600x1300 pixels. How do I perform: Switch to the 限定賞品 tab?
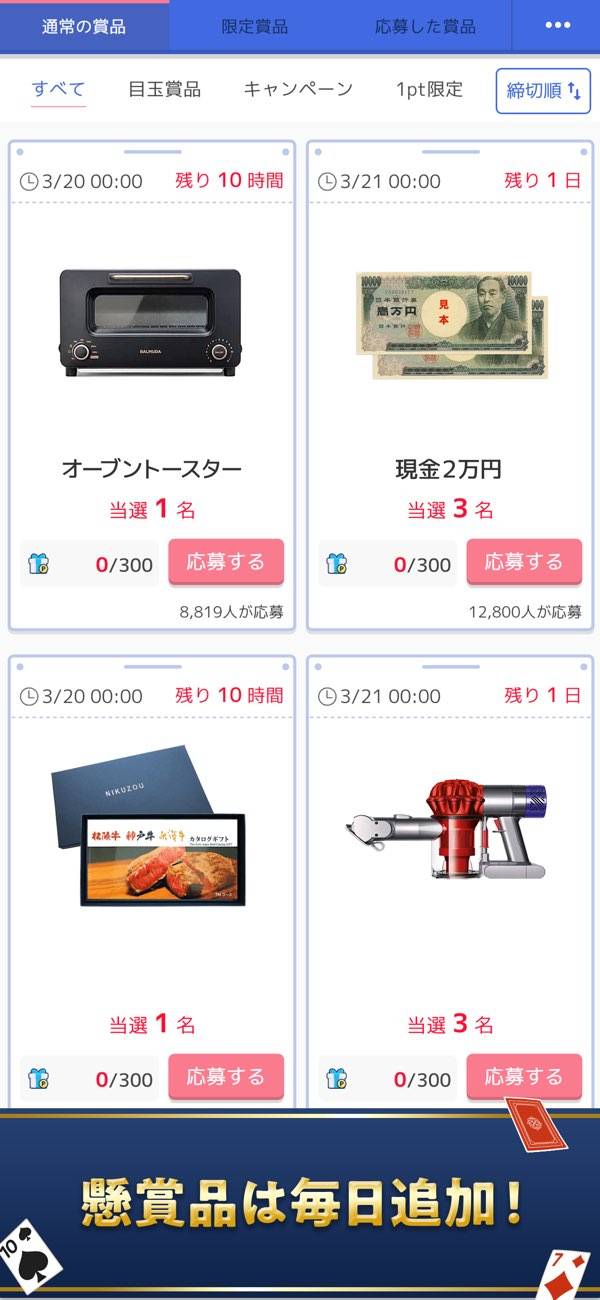254,27
